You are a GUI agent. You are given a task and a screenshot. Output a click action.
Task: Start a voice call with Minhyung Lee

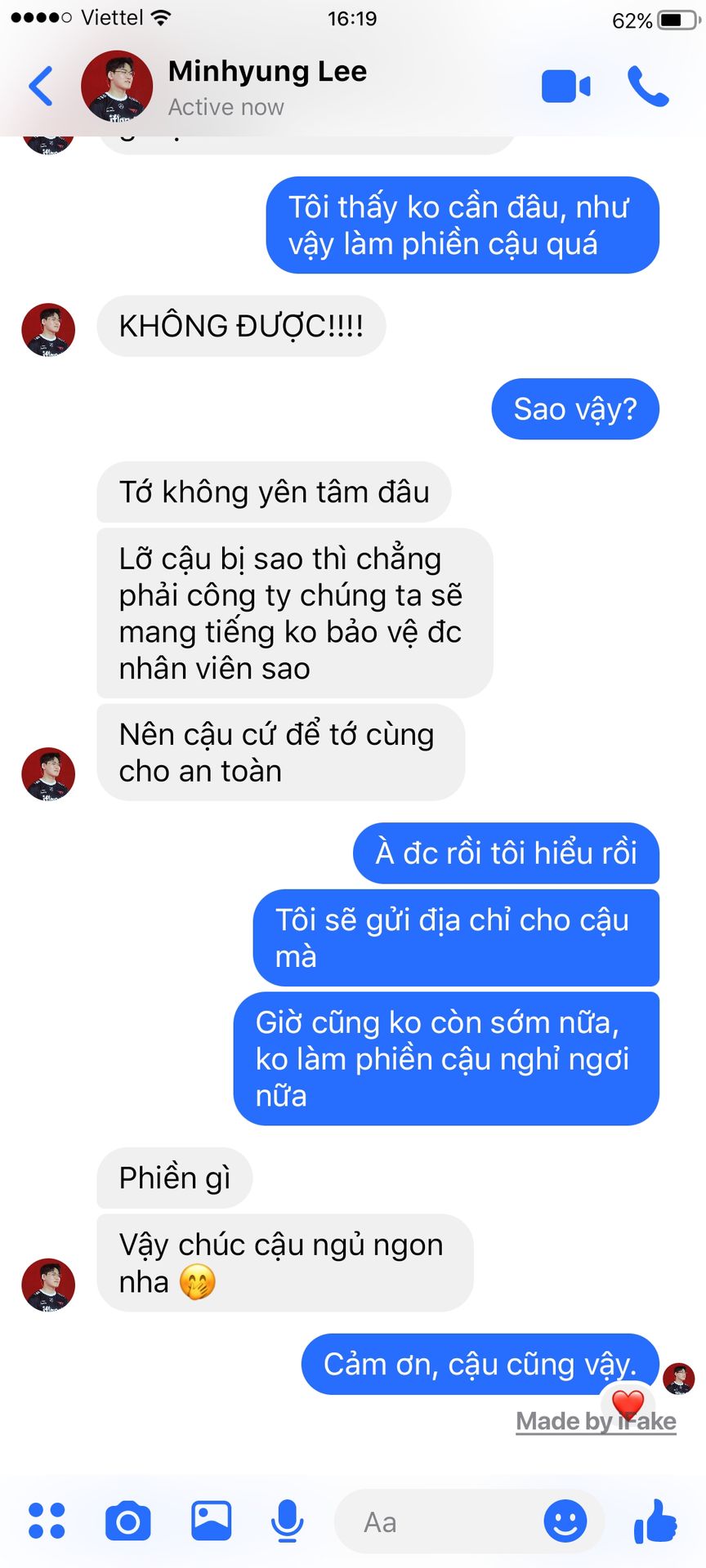click(x=648, y=87)
